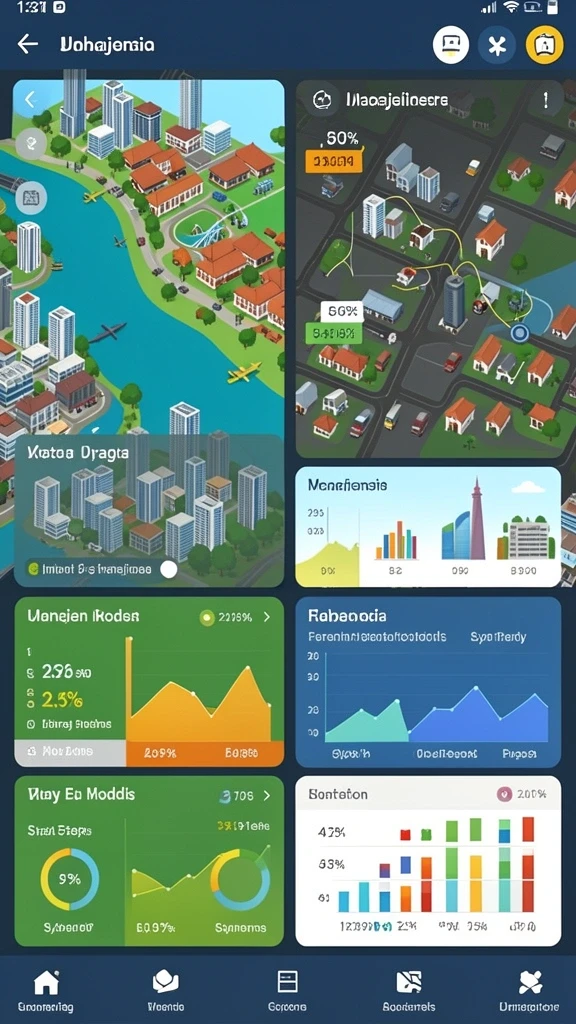The width and height of the screenshot is (576, 1024).
Task: Tap the back chevron on the river map
Action: pos(29,99)
